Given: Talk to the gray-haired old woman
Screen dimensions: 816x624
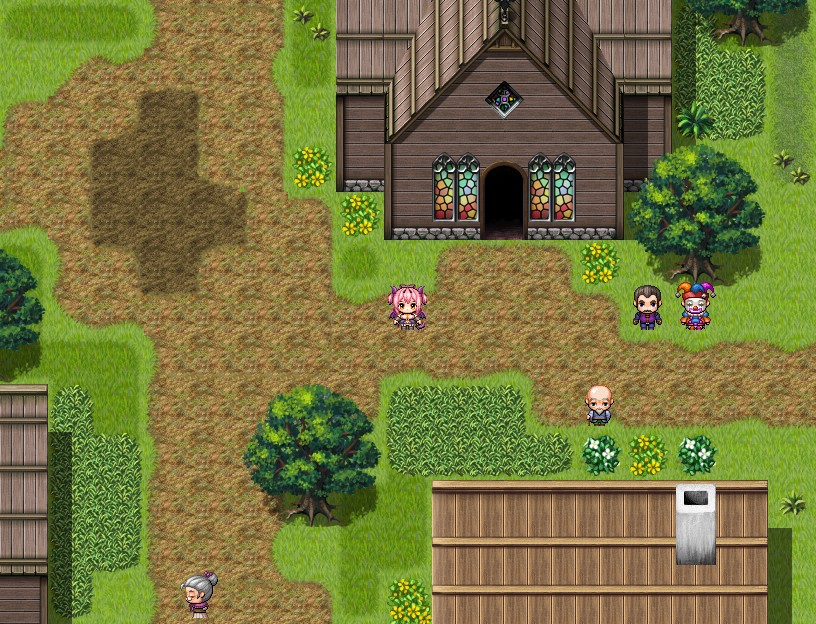Looking at the screenshot, I should [x=199, y=594].
